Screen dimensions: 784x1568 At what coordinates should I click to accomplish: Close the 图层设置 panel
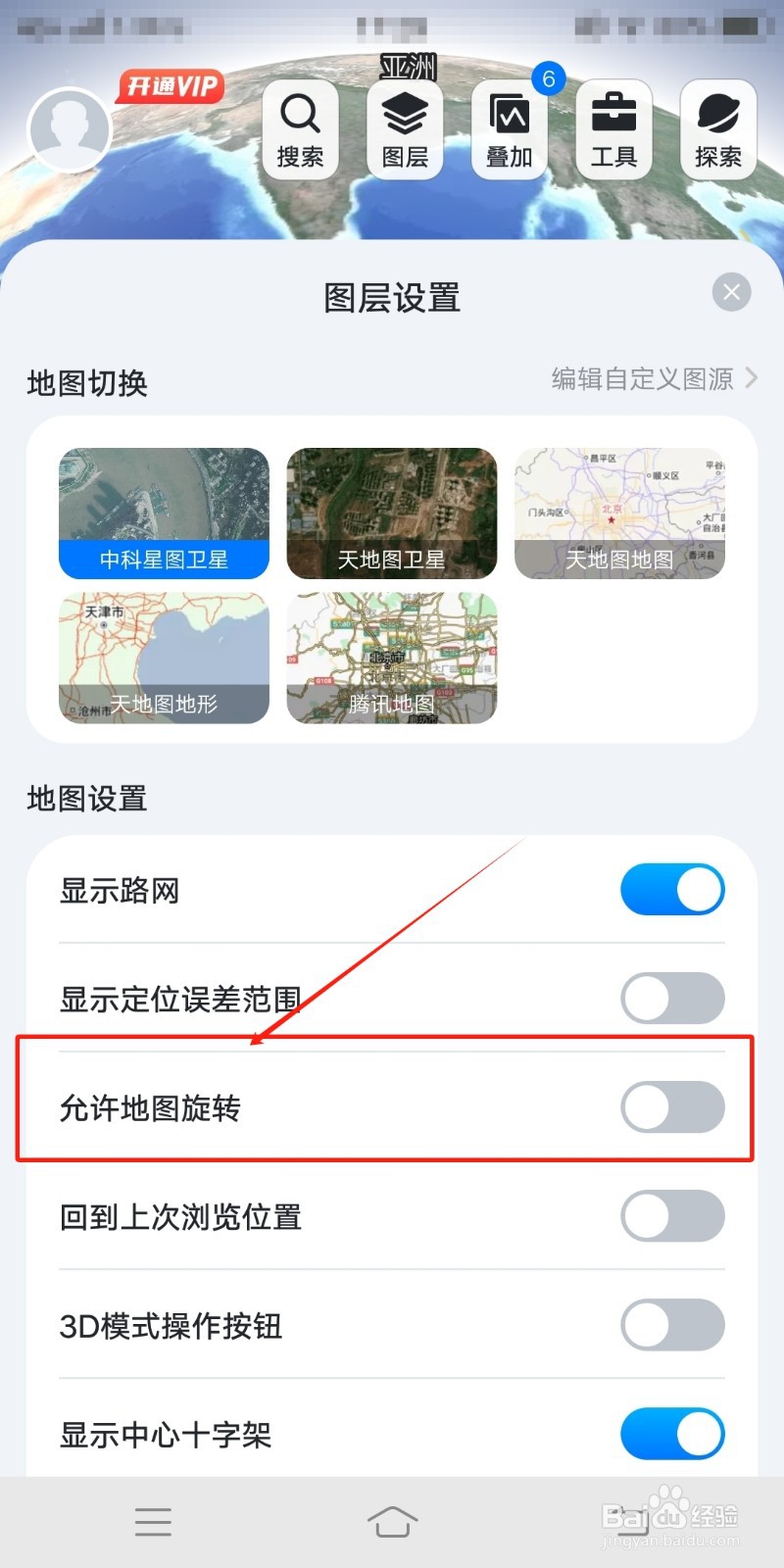point(731,291)
